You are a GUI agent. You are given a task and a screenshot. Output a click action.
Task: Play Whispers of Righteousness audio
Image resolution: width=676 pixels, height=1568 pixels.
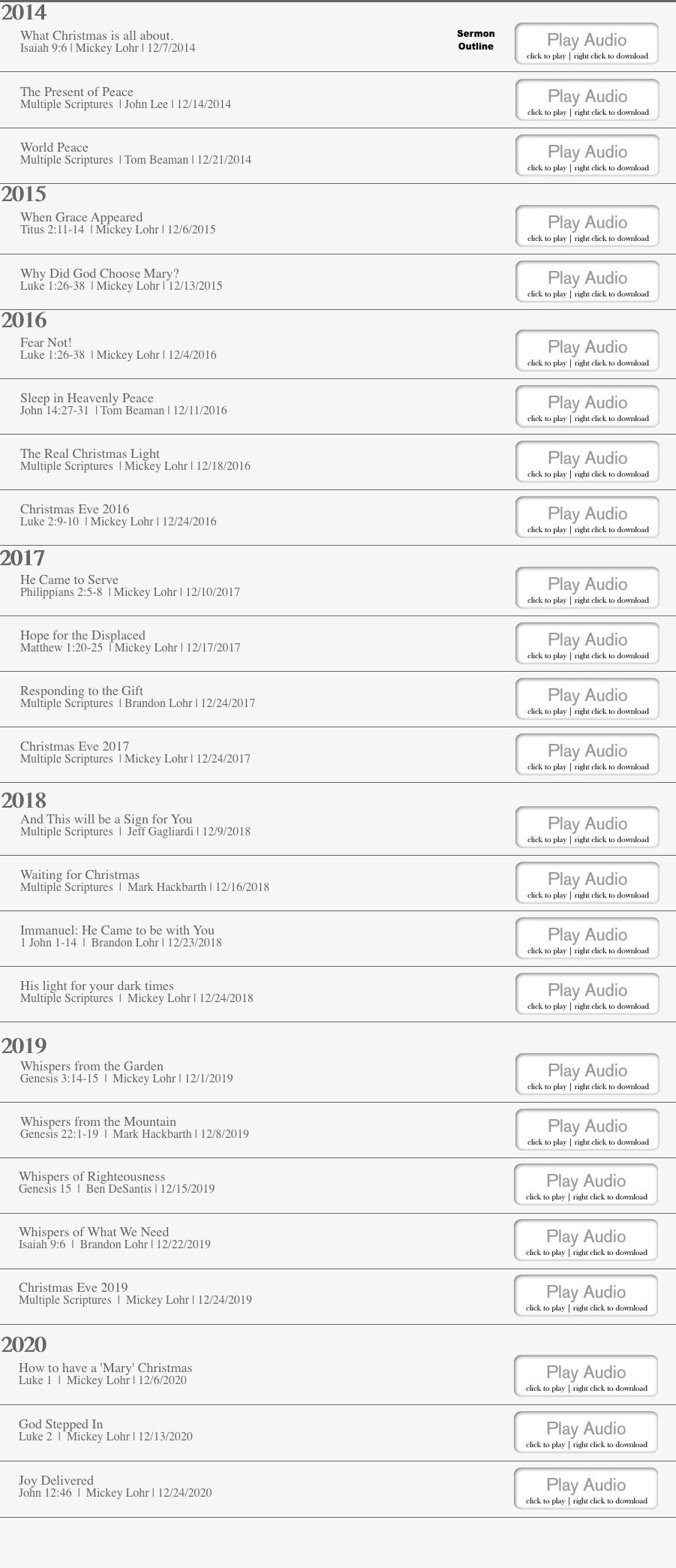tap(585, 1184)
